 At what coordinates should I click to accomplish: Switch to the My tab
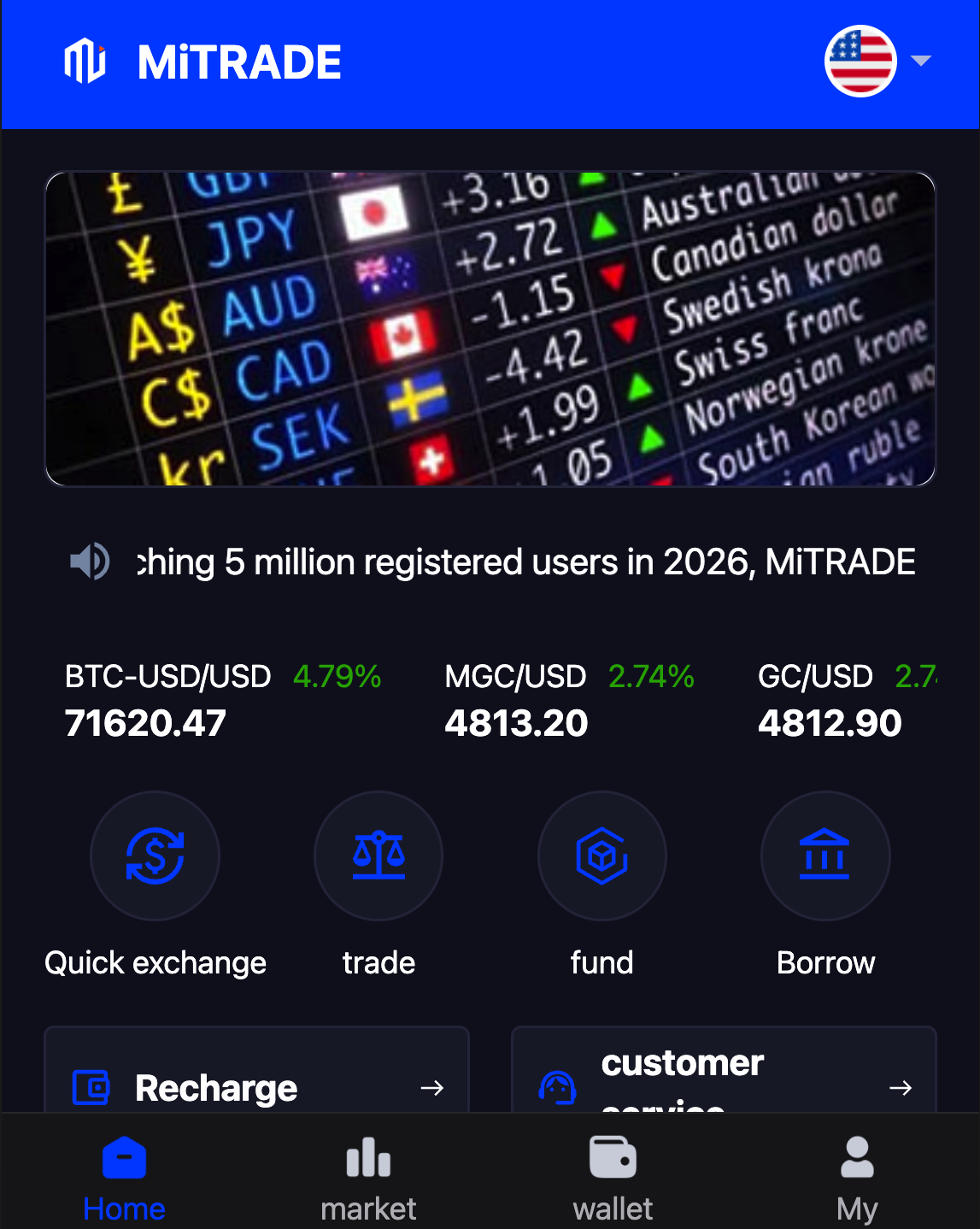tap(857, 1179)
